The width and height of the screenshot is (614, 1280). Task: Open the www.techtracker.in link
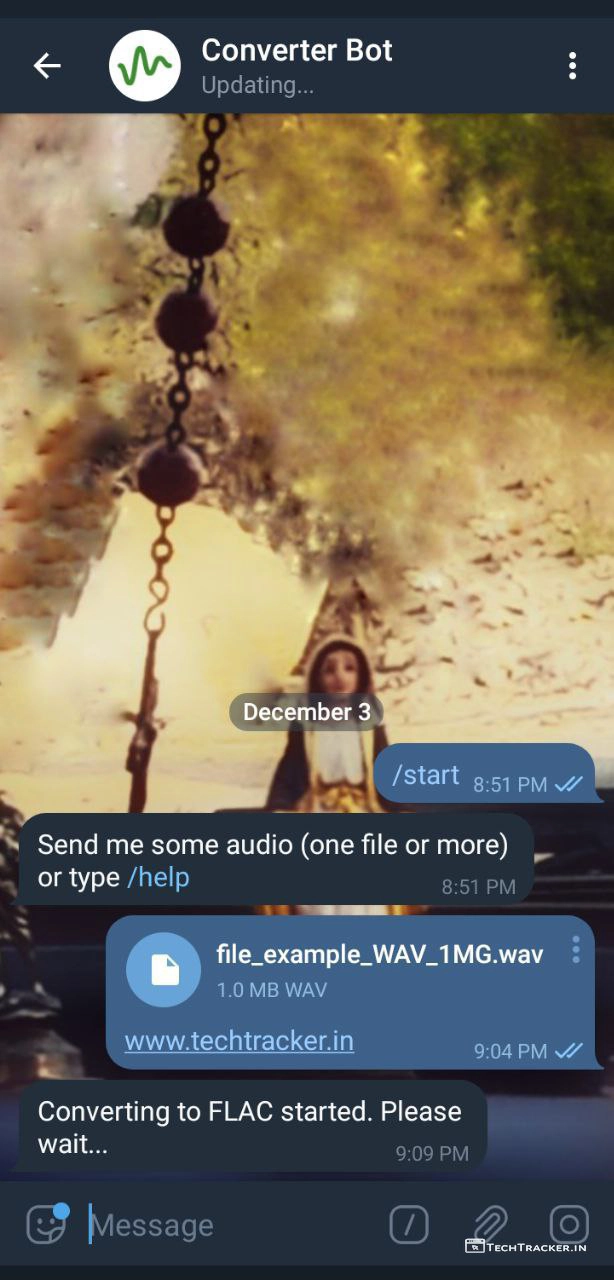[x=239, y=1041]
